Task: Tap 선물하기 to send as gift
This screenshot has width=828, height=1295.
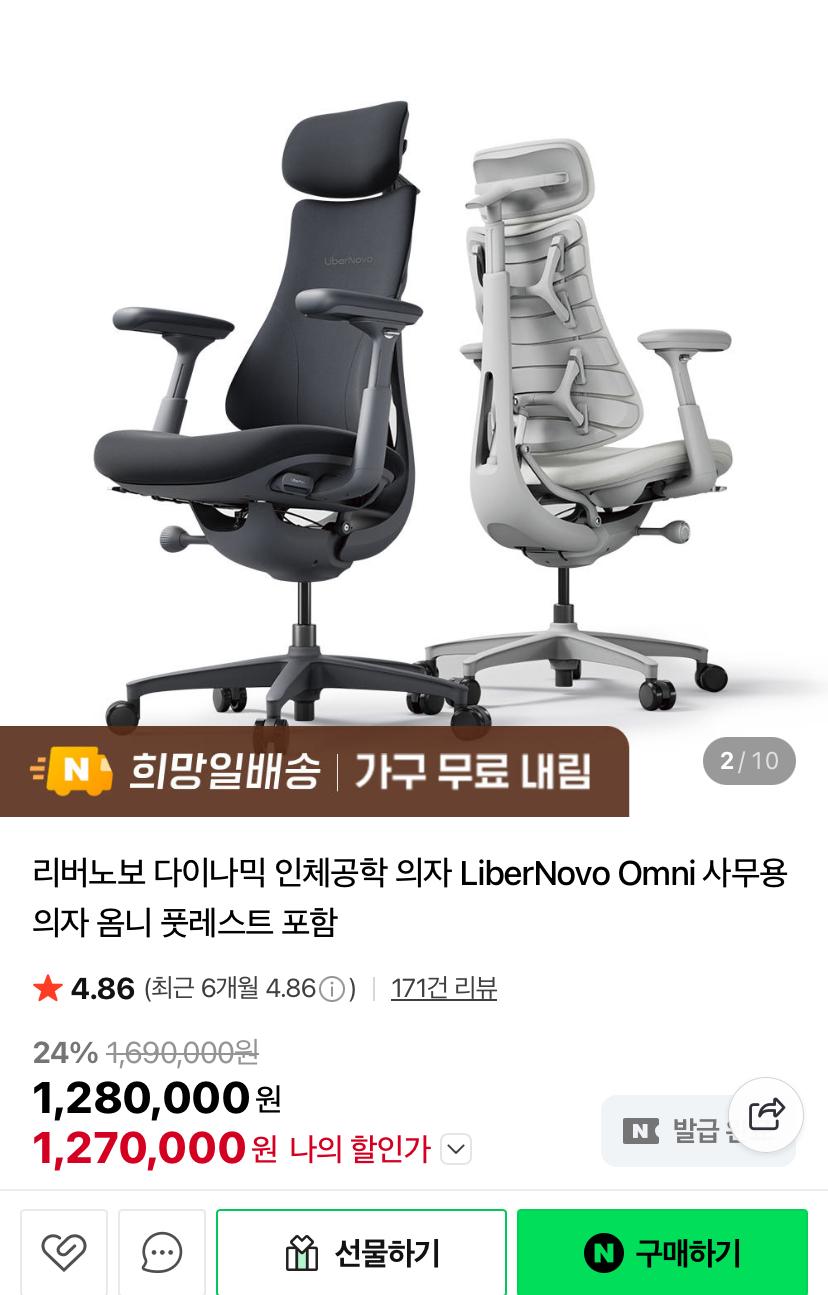Action: pos(361,1252)
